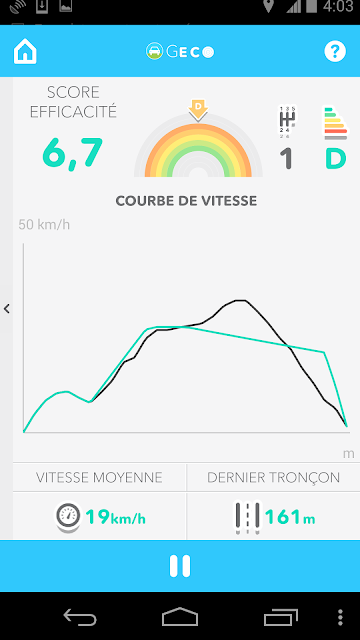360x640 pixels.
Task: Open the help question mark
Action: [335, 51]
